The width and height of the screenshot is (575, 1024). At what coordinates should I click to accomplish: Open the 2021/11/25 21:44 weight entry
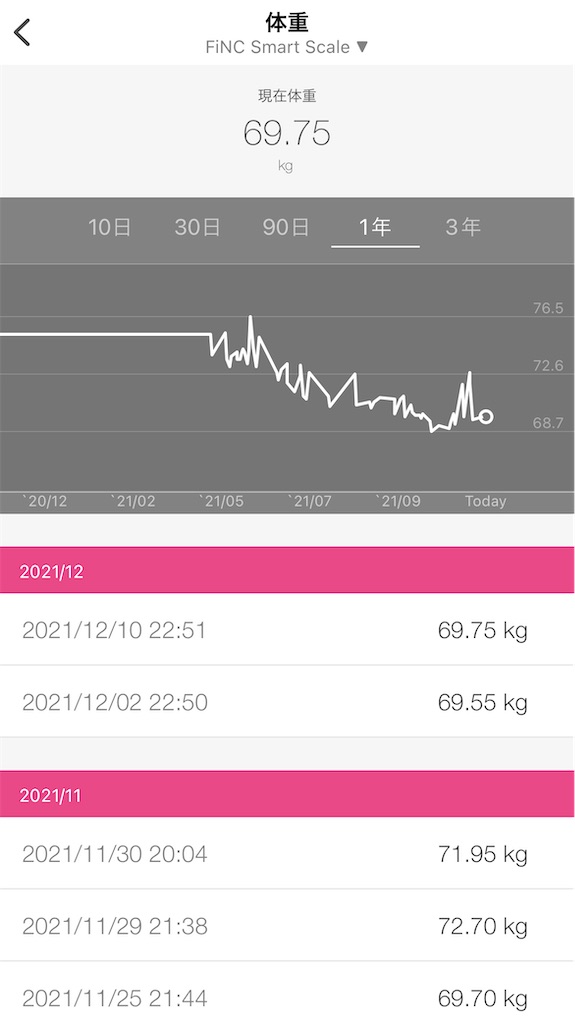pyautogui.click(x=288, y=993)
